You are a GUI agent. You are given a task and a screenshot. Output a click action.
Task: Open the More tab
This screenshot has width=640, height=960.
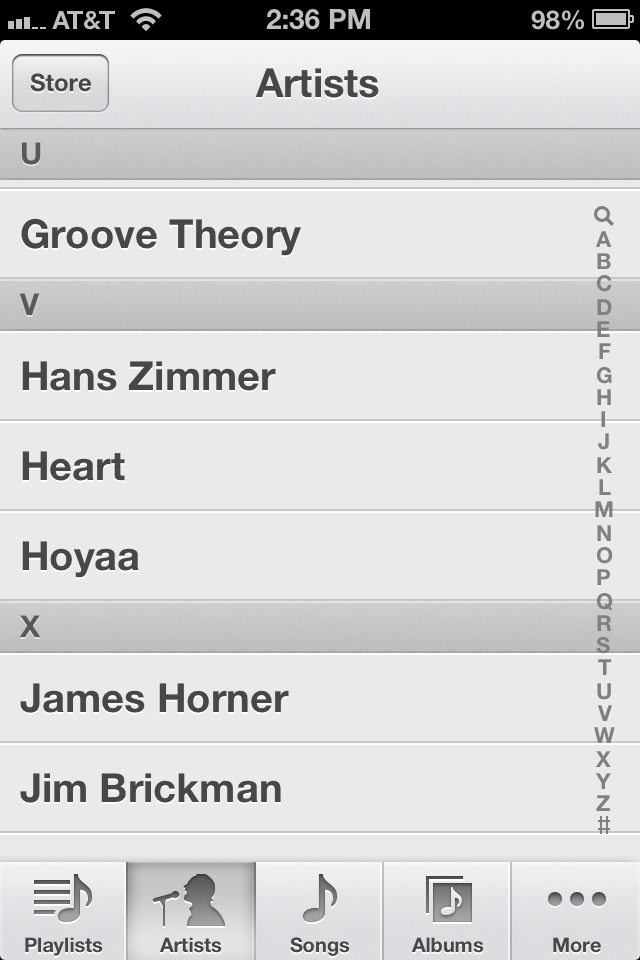point(576,912)
